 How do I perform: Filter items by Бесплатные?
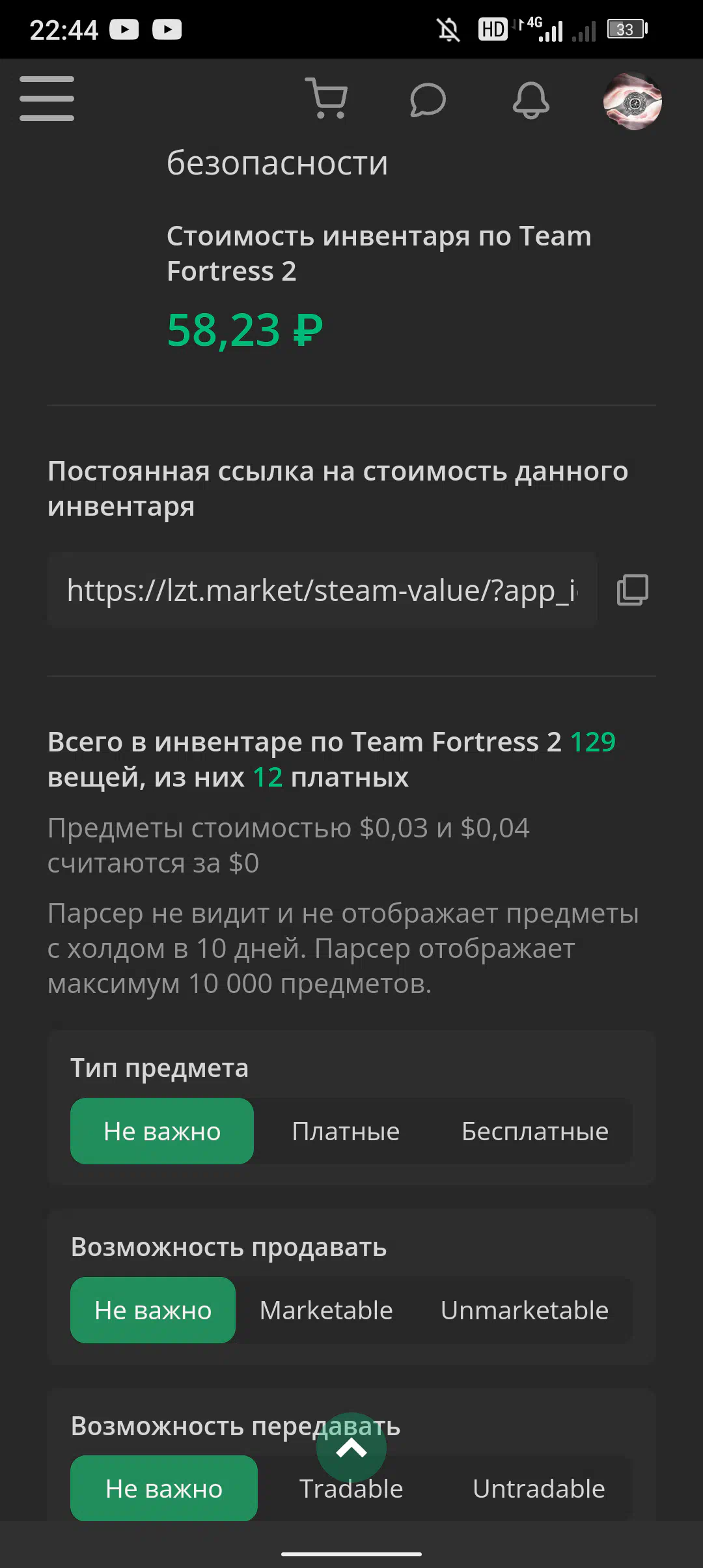click(x=534, y=1131)
